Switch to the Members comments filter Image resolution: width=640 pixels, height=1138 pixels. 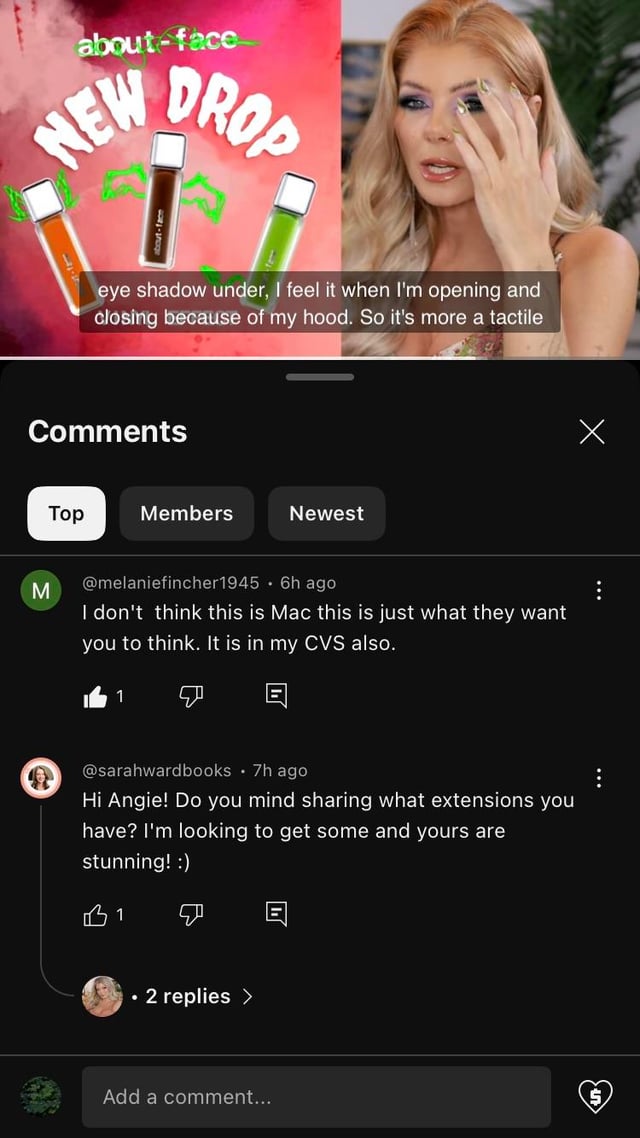(x=186, y=513)
